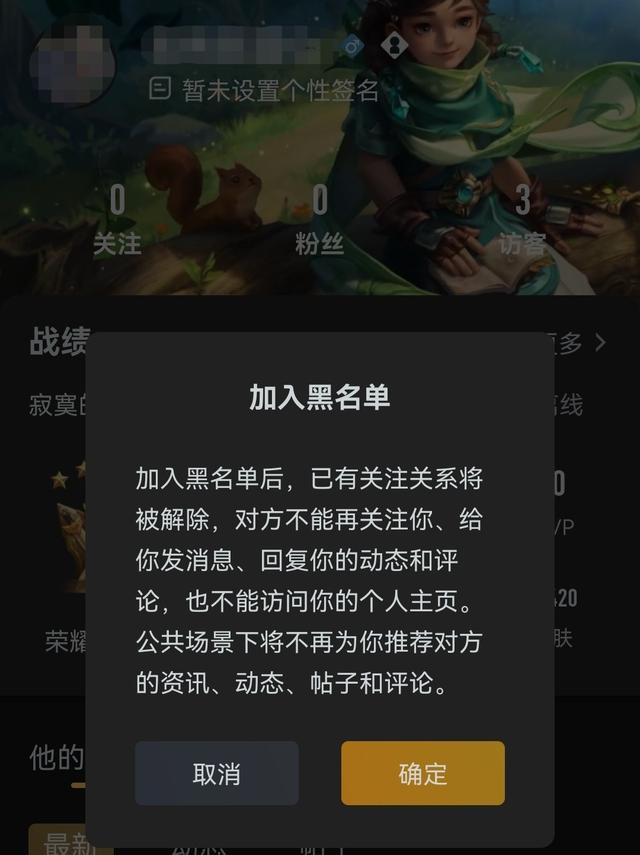Viewport: 640px width, 855px height.
Task: Cancel the blacklist dialog with 取消
Action: (217, 773)
